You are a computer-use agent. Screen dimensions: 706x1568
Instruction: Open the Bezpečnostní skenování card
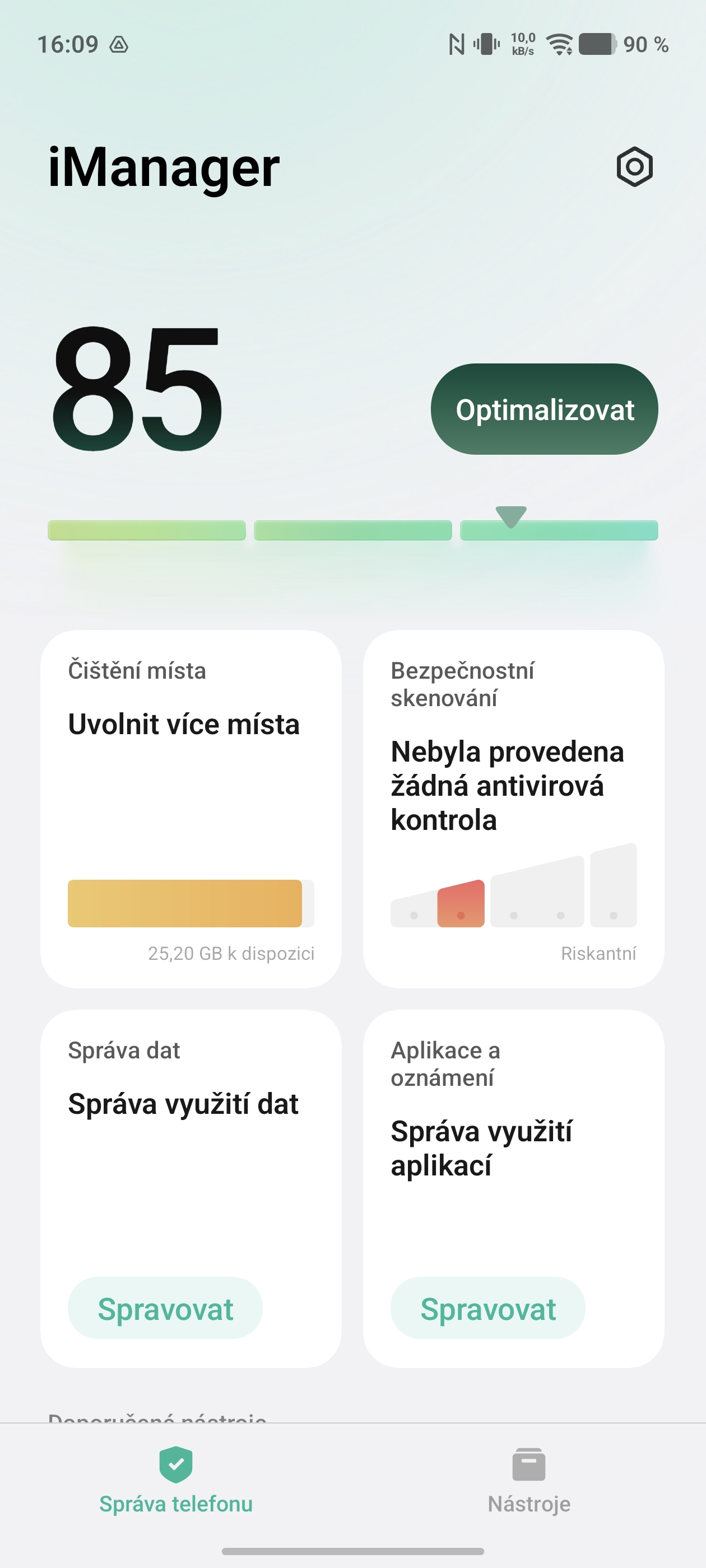513,808
